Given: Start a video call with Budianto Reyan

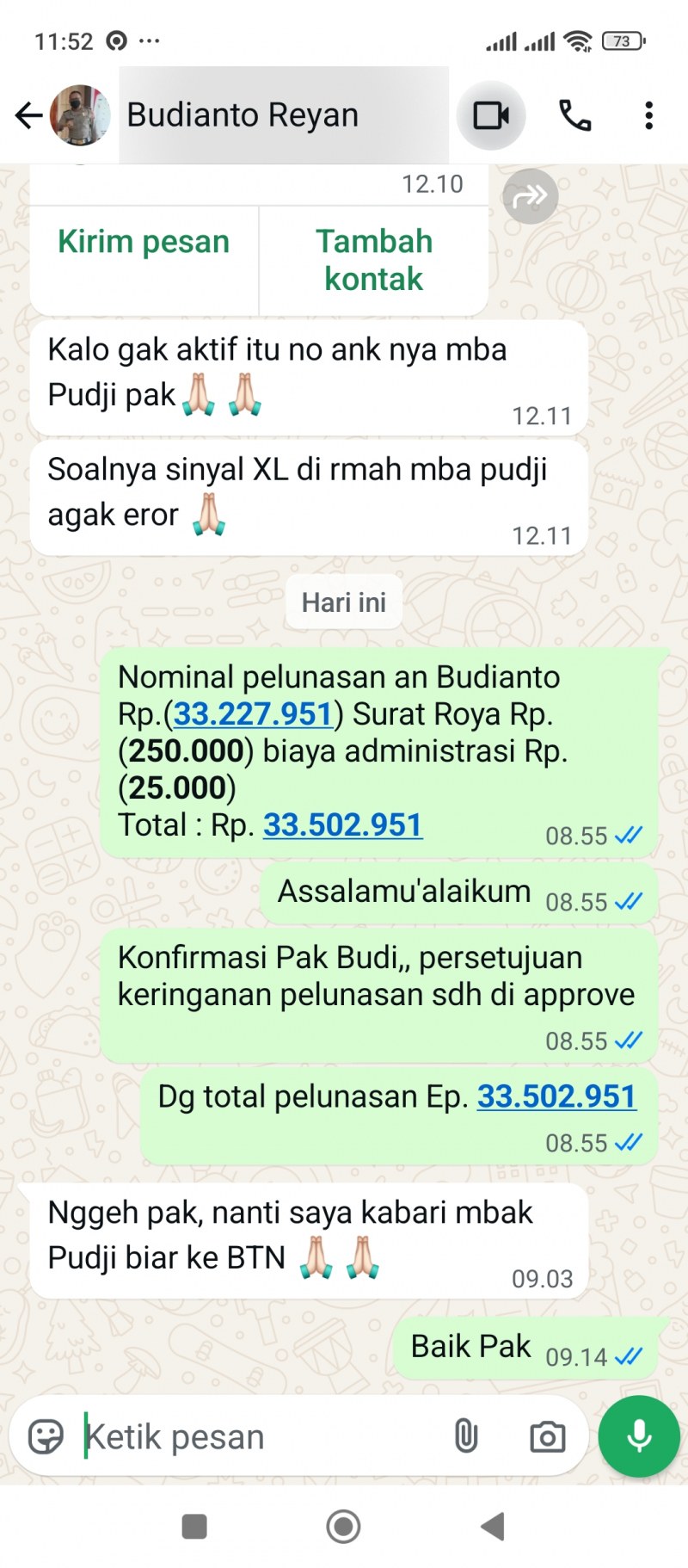Looking at the screenshot, I should tap(491, 115).
